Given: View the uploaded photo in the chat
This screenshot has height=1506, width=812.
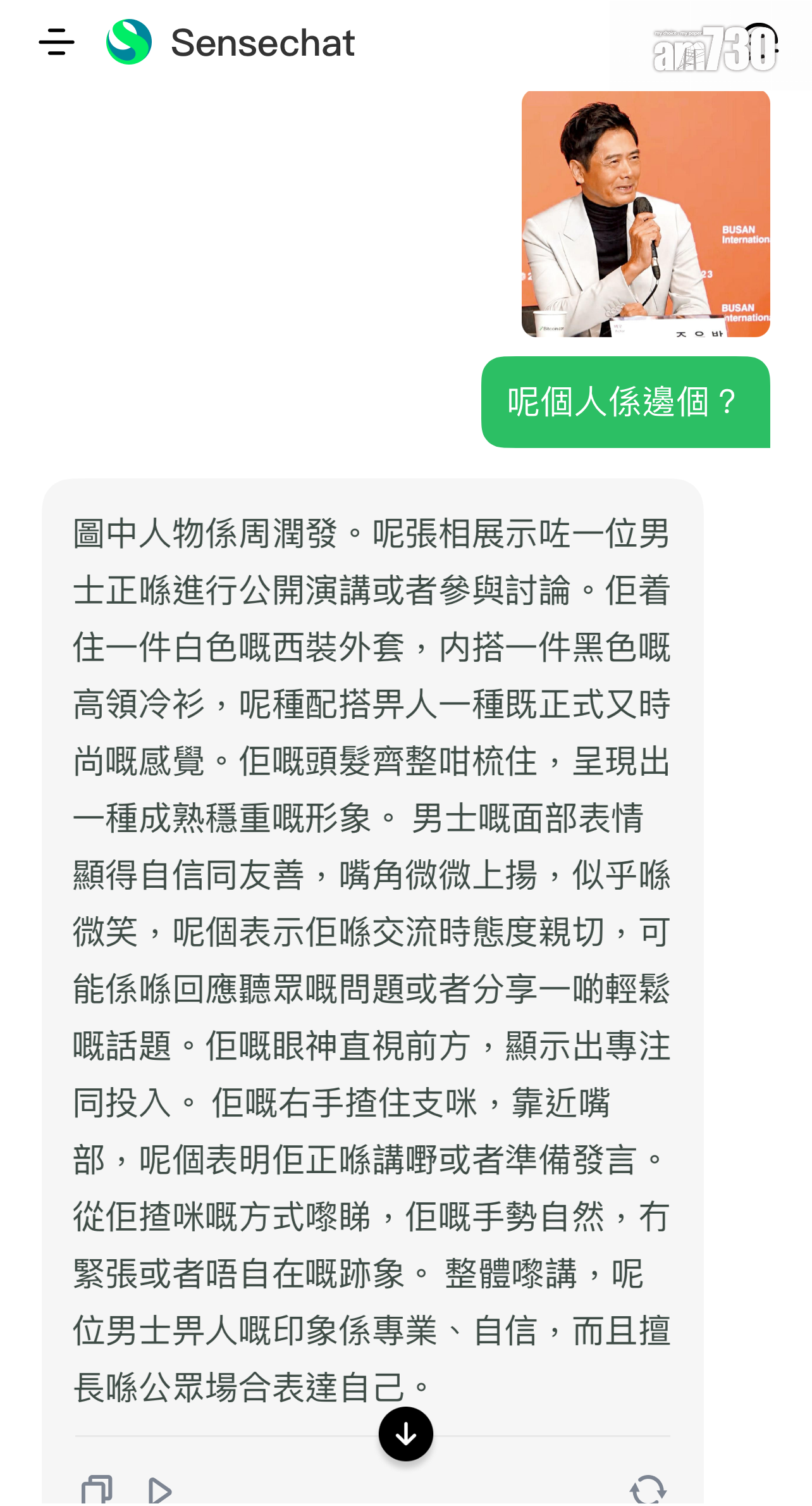Looking at the screenshot, I should pos(645,214).
